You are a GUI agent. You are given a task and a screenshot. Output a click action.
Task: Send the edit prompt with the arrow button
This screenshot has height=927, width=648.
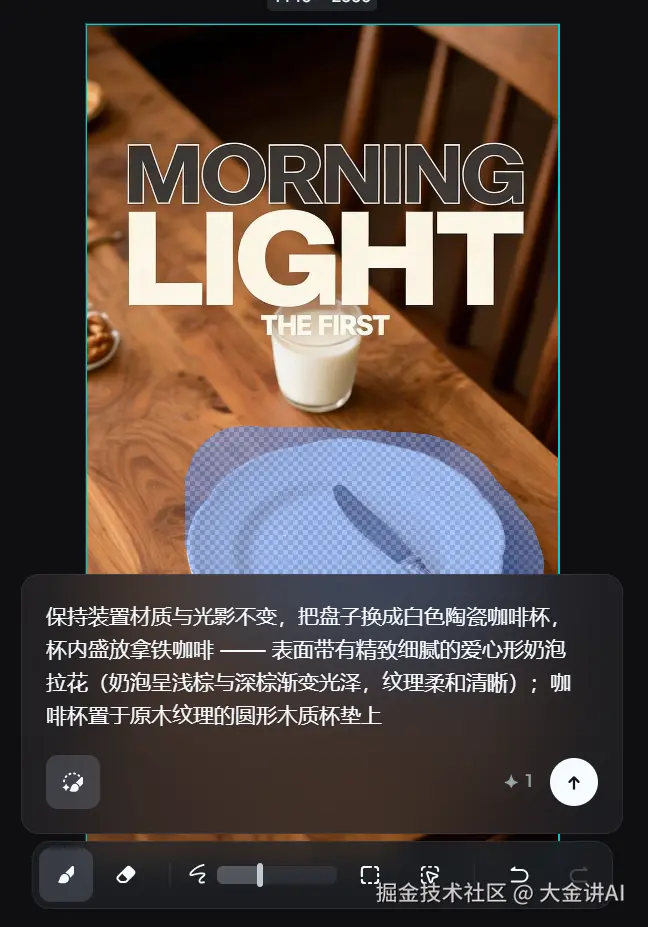(574, 782)
